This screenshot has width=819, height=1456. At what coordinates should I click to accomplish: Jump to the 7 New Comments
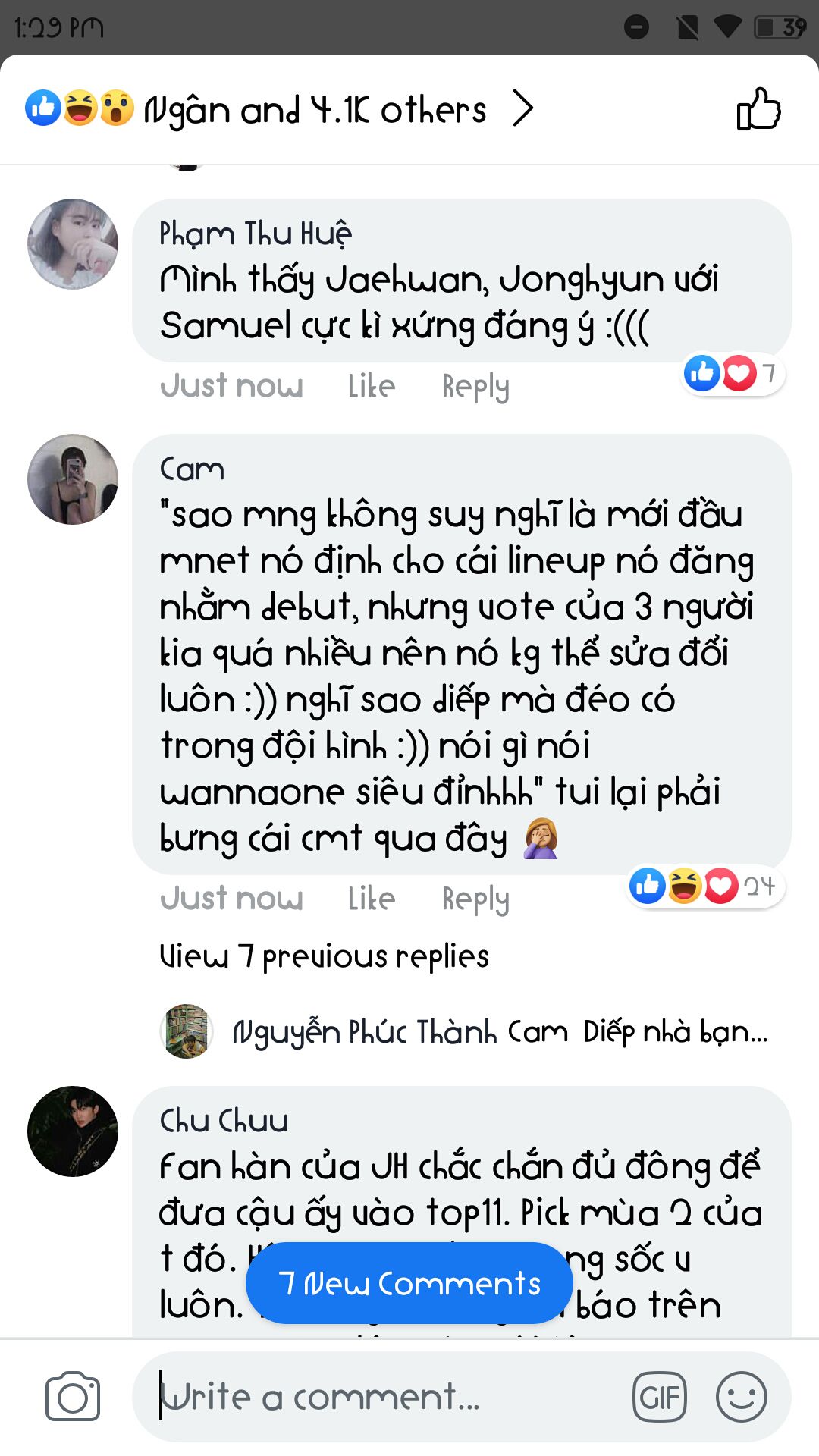point(409,1283)
